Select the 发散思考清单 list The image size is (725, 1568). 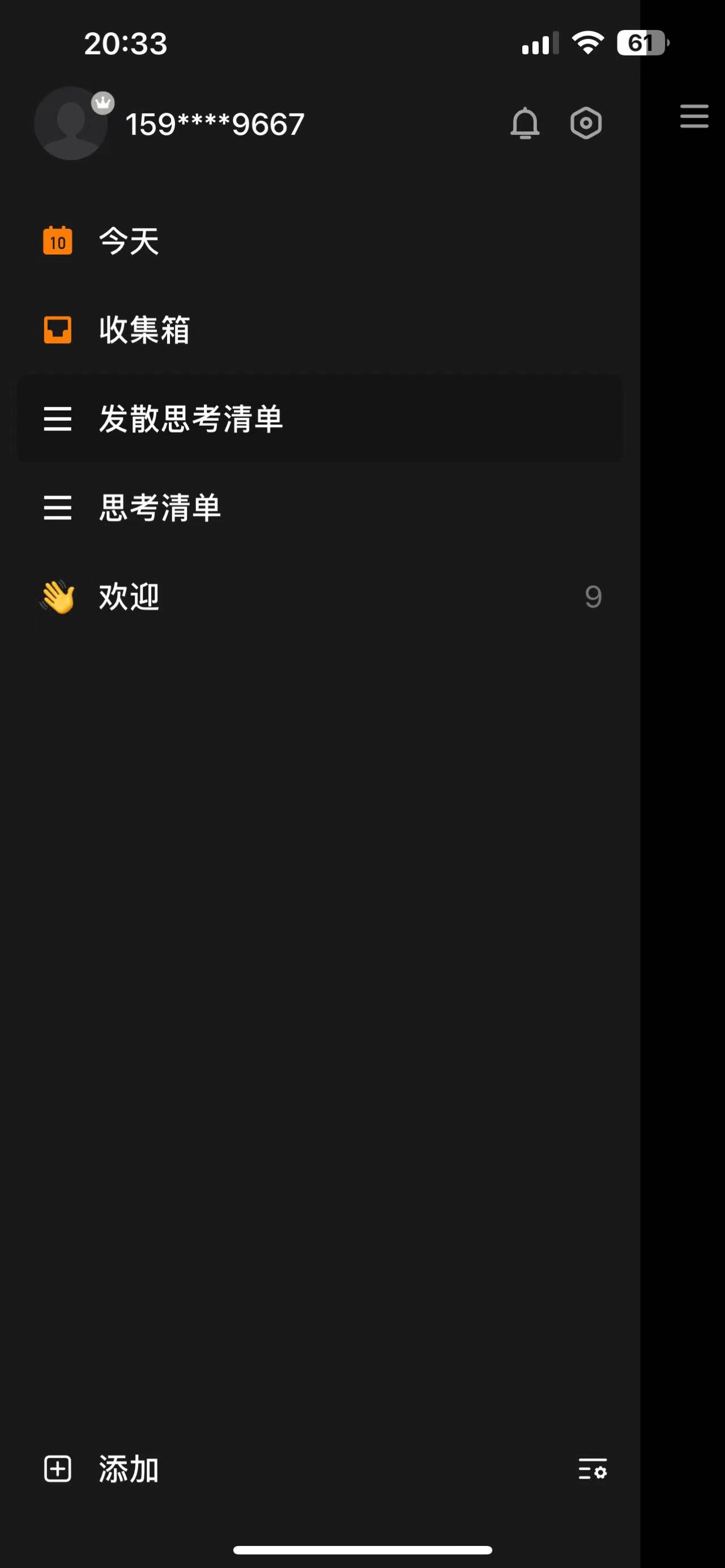191,419
